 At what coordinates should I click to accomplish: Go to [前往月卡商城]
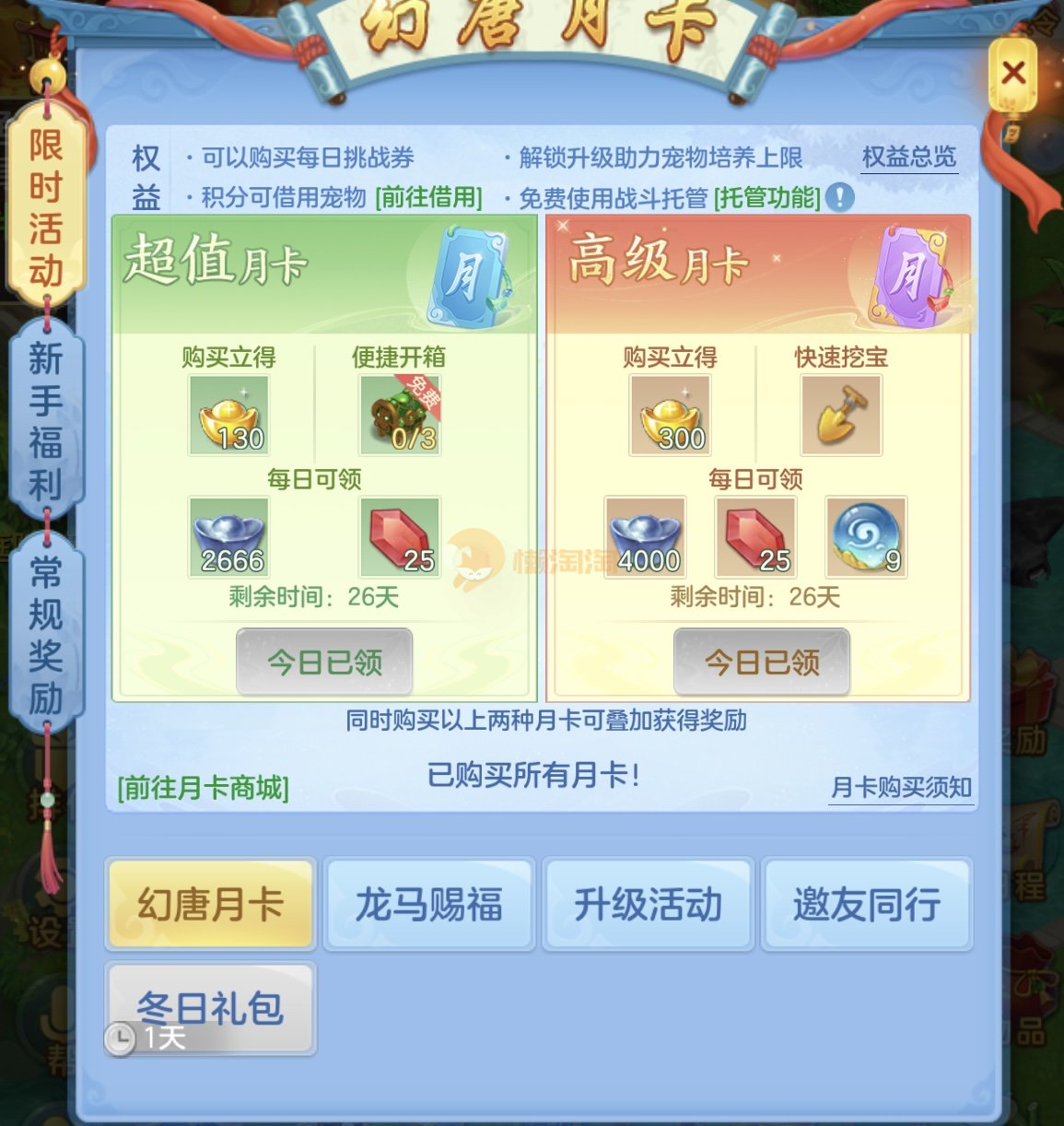click(203, 788)
